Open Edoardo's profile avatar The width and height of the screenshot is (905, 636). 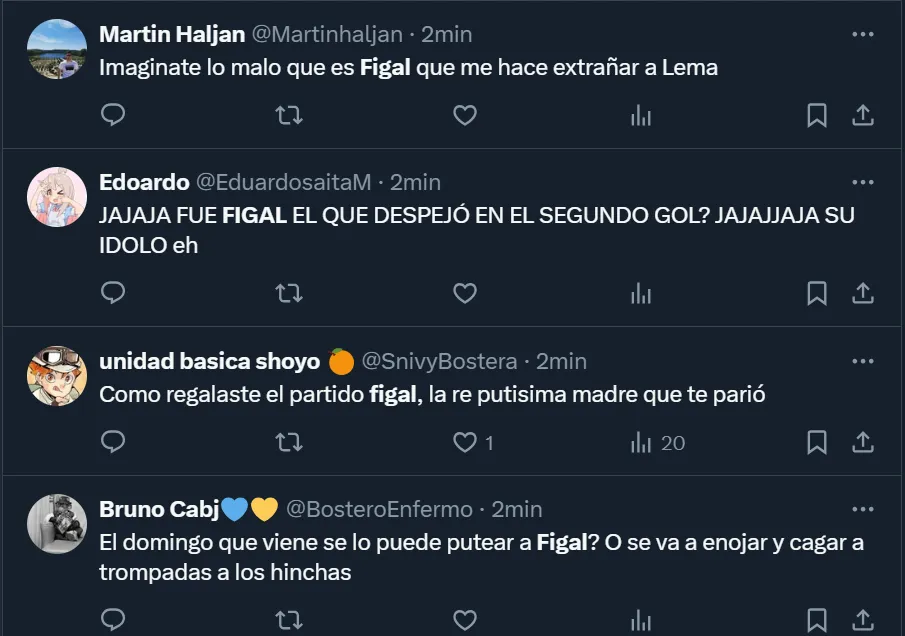pyautogui.click(x=56, y=196)
